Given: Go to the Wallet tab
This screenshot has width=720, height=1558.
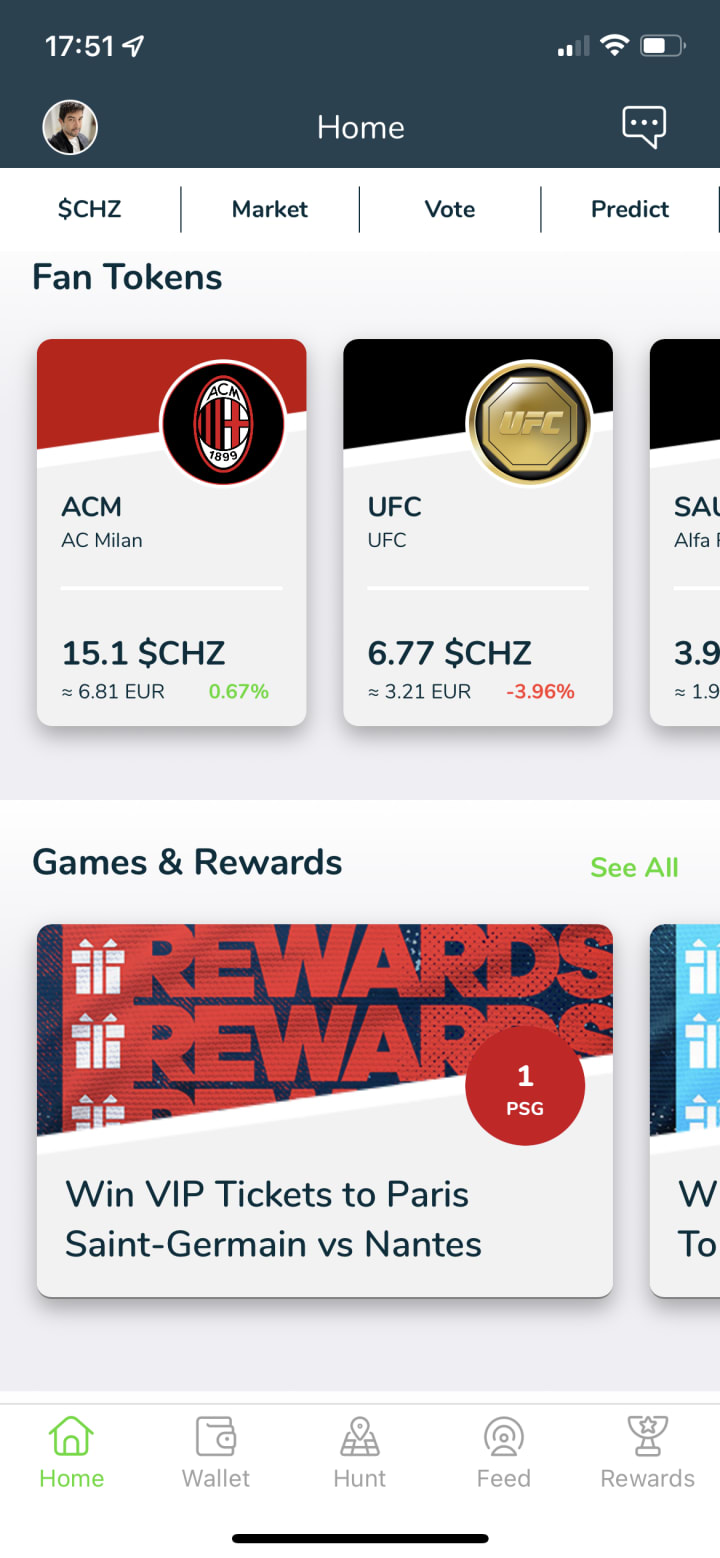Looking at the screenshot, I should 216,1452.
